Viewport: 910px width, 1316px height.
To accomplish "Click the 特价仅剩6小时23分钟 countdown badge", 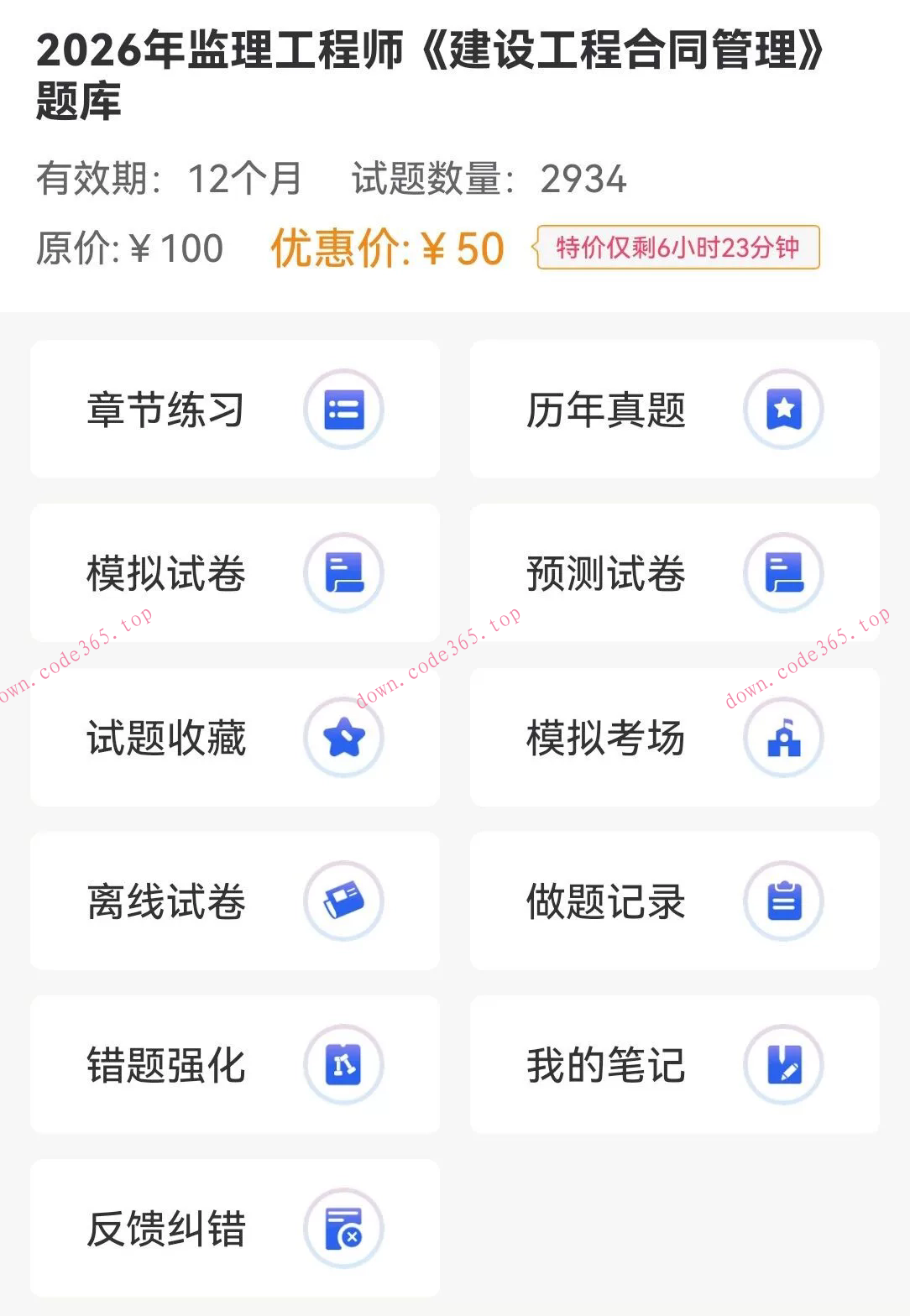I will point(682,246).
